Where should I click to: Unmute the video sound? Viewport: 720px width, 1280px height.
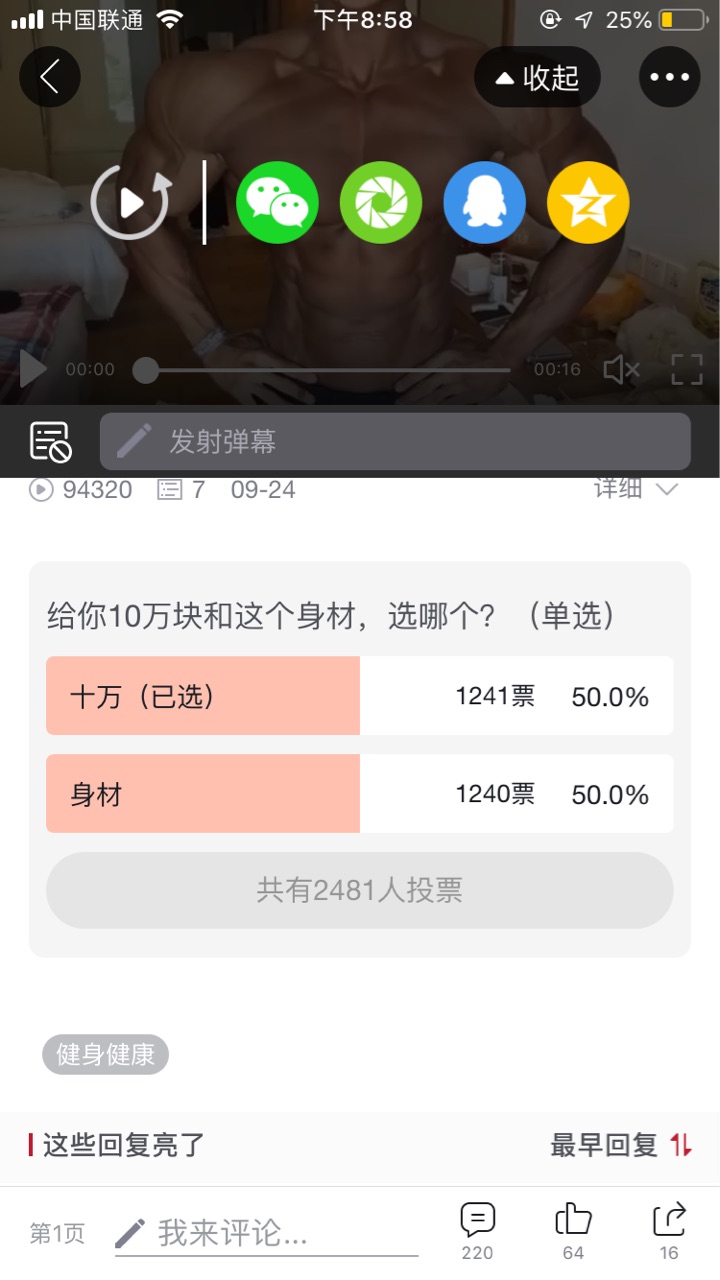pyautogui.click(x=621, y=370)
